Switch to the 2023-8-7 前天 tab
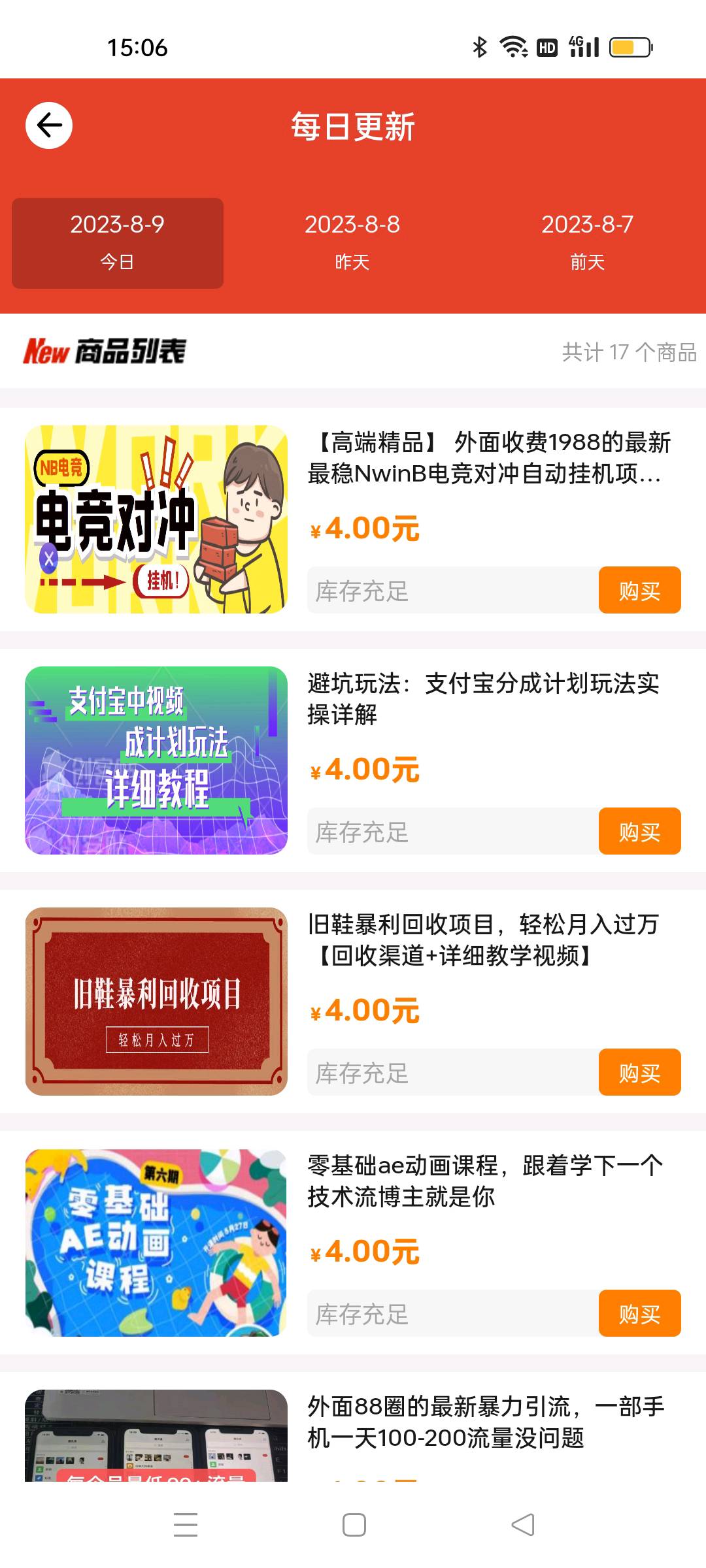This screenshot has height=1568, width=706. pos(587,242)
